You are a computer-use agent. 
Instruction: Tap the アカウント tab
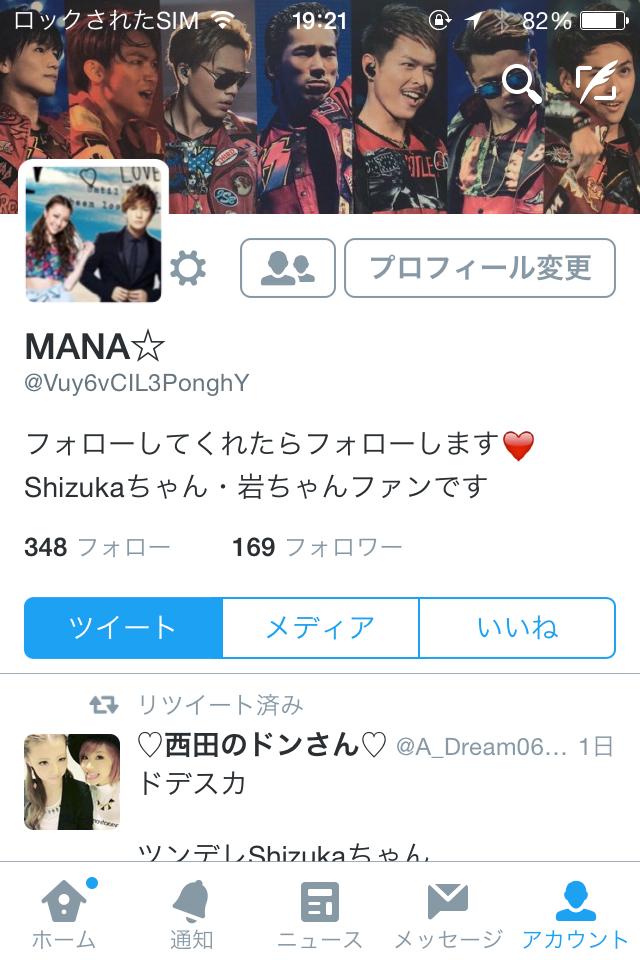(575, 914)
